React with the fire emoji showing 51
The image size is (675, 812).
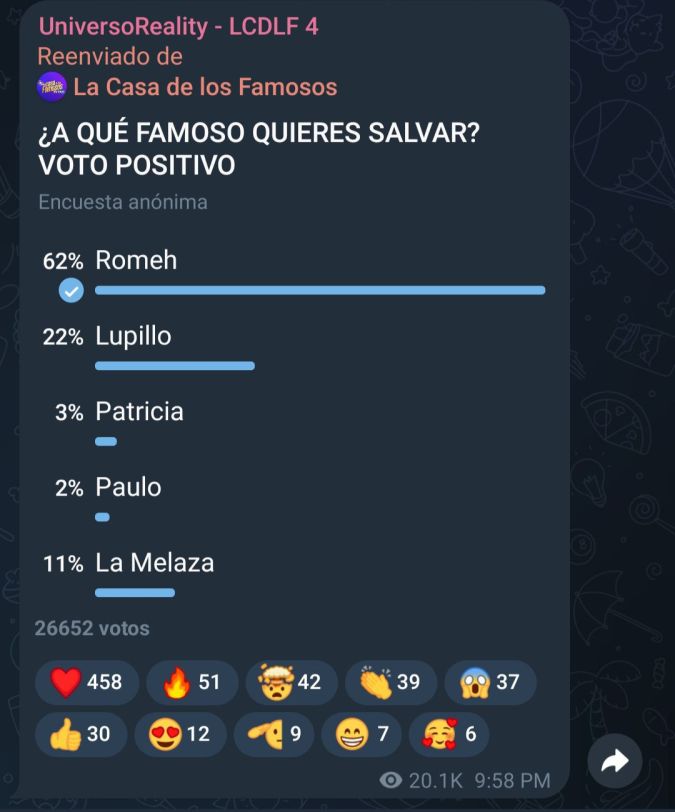coord(191,682)
